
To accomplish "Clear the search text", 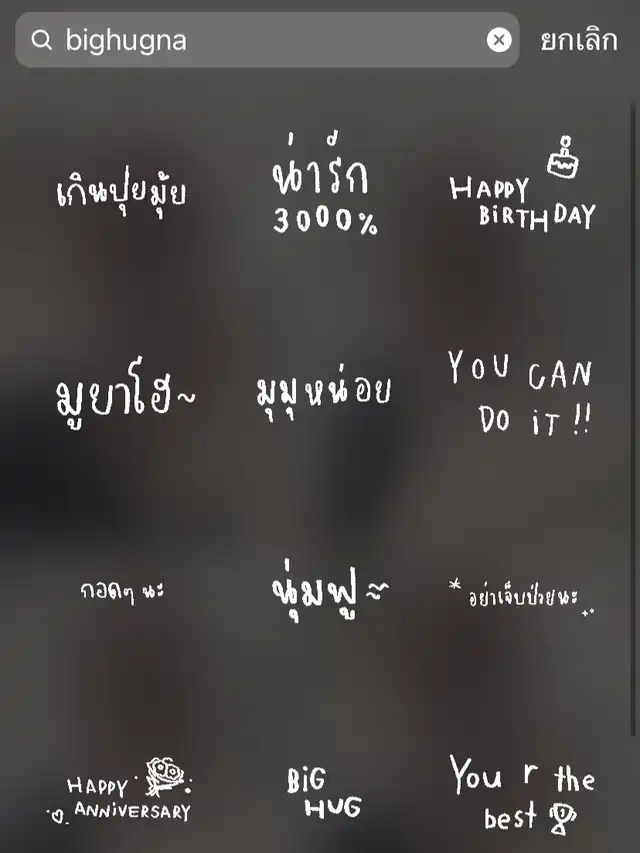I will pos(499,40).
